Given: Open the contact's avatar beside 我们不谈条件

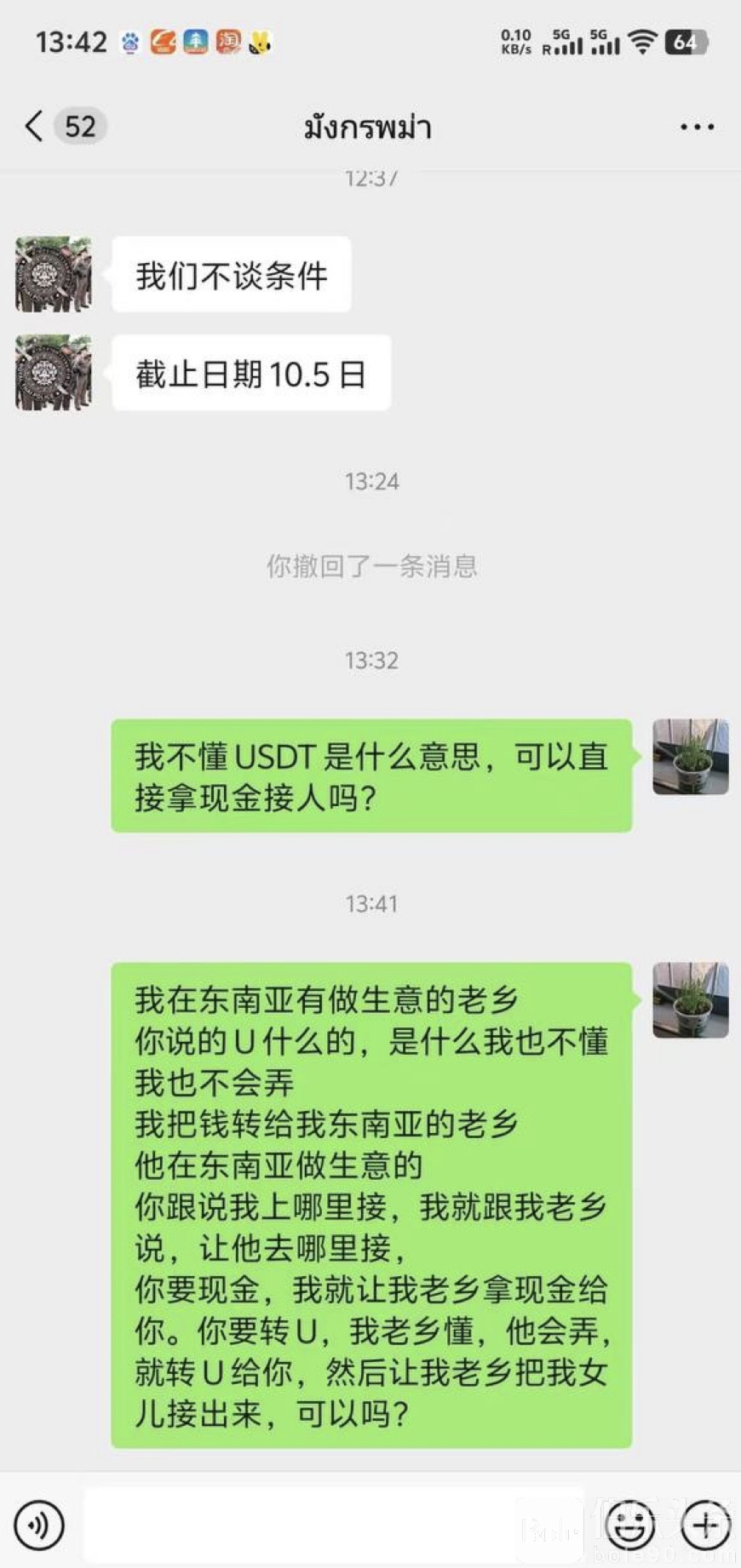Looking at the screenshot, I should click(53, 274).
